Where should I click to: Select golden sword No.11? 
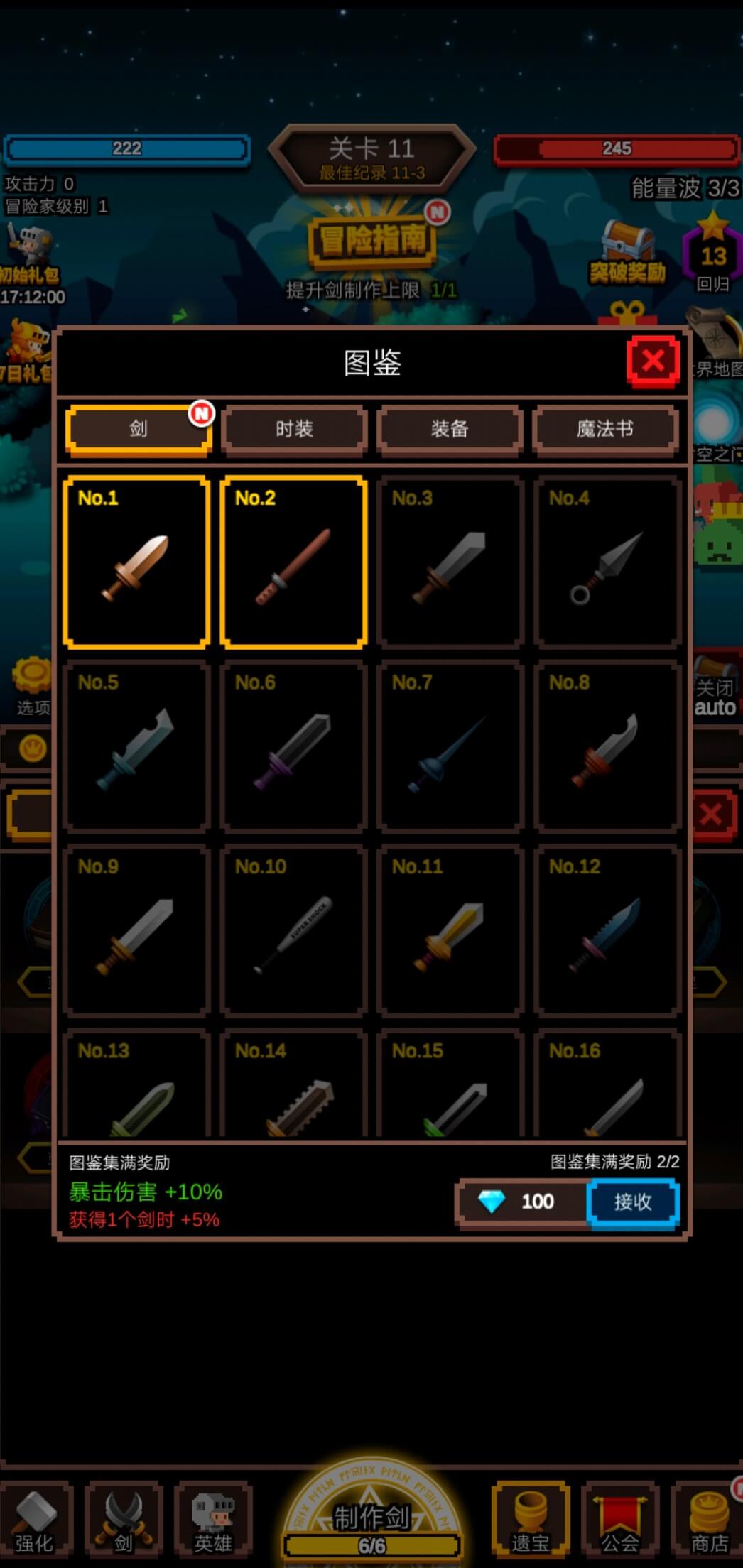pyautogui.click(x=450, y=932)
